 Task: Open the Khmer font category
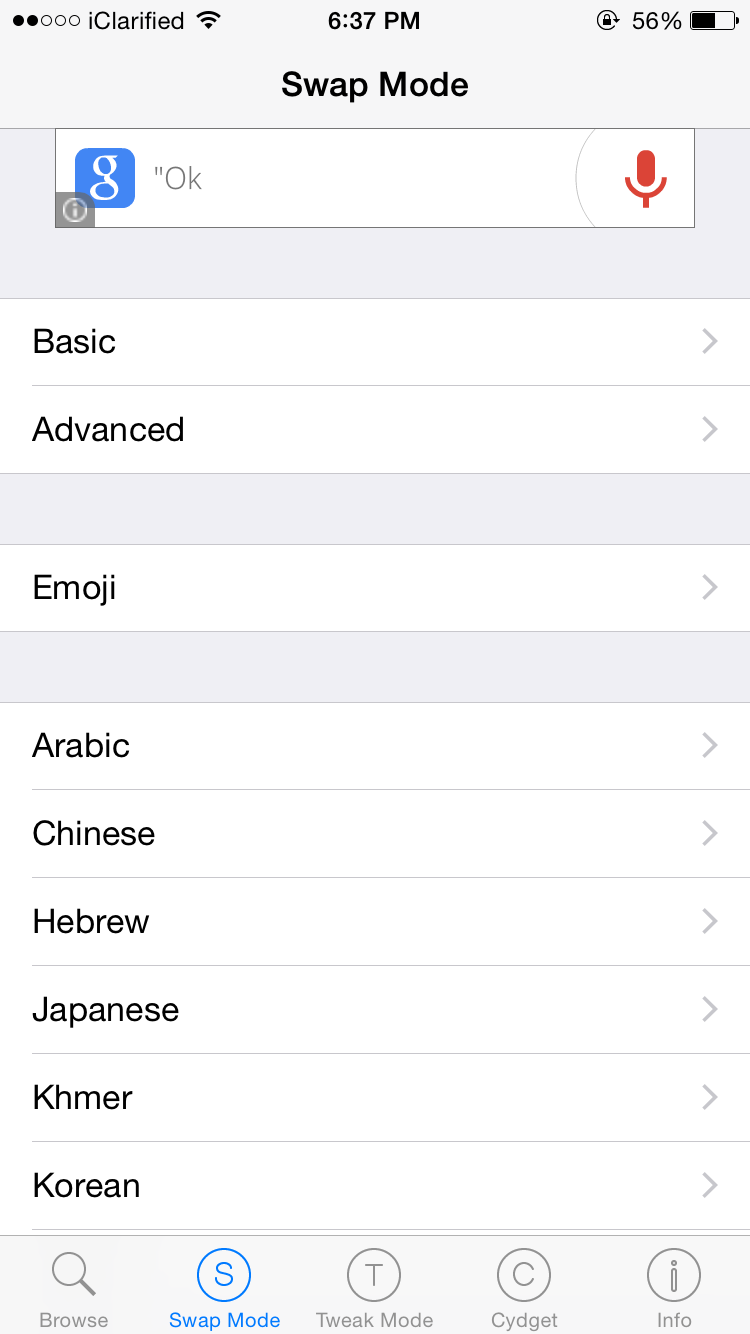pyautogui.click(x=375, y=1098)
